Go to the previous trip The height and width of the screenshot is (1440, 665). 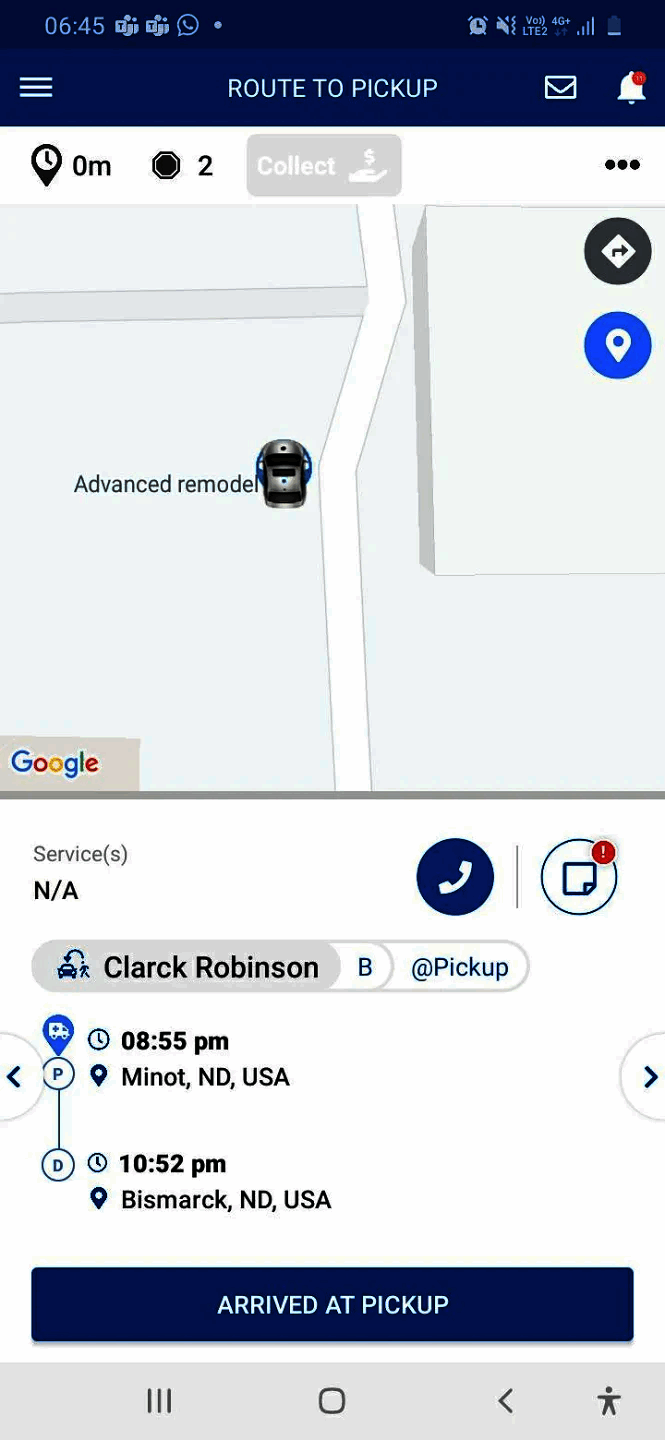pyautogui.click(x=14, y=1077)
